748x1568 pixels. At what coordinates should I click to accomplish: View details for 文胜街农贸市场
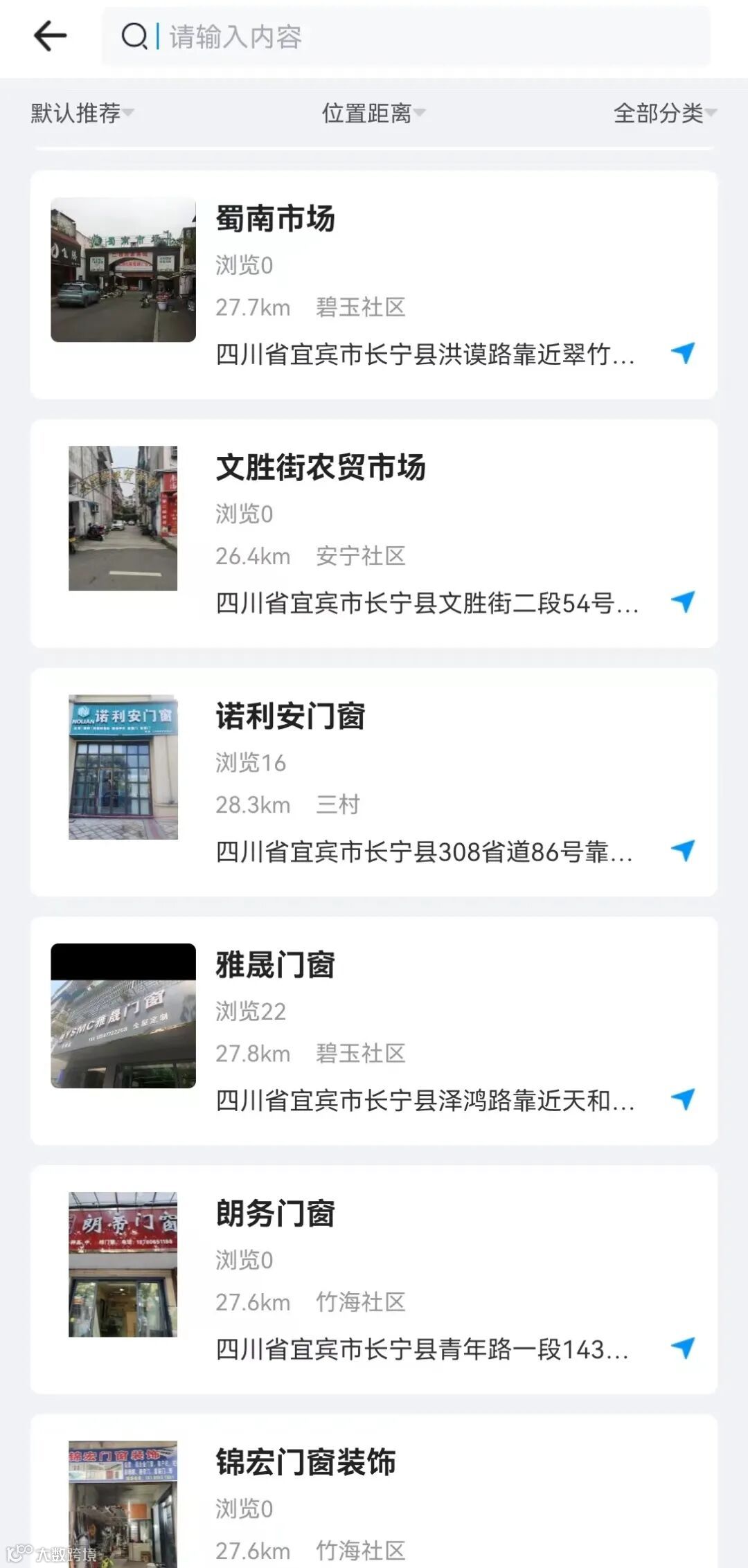[374, 533]
